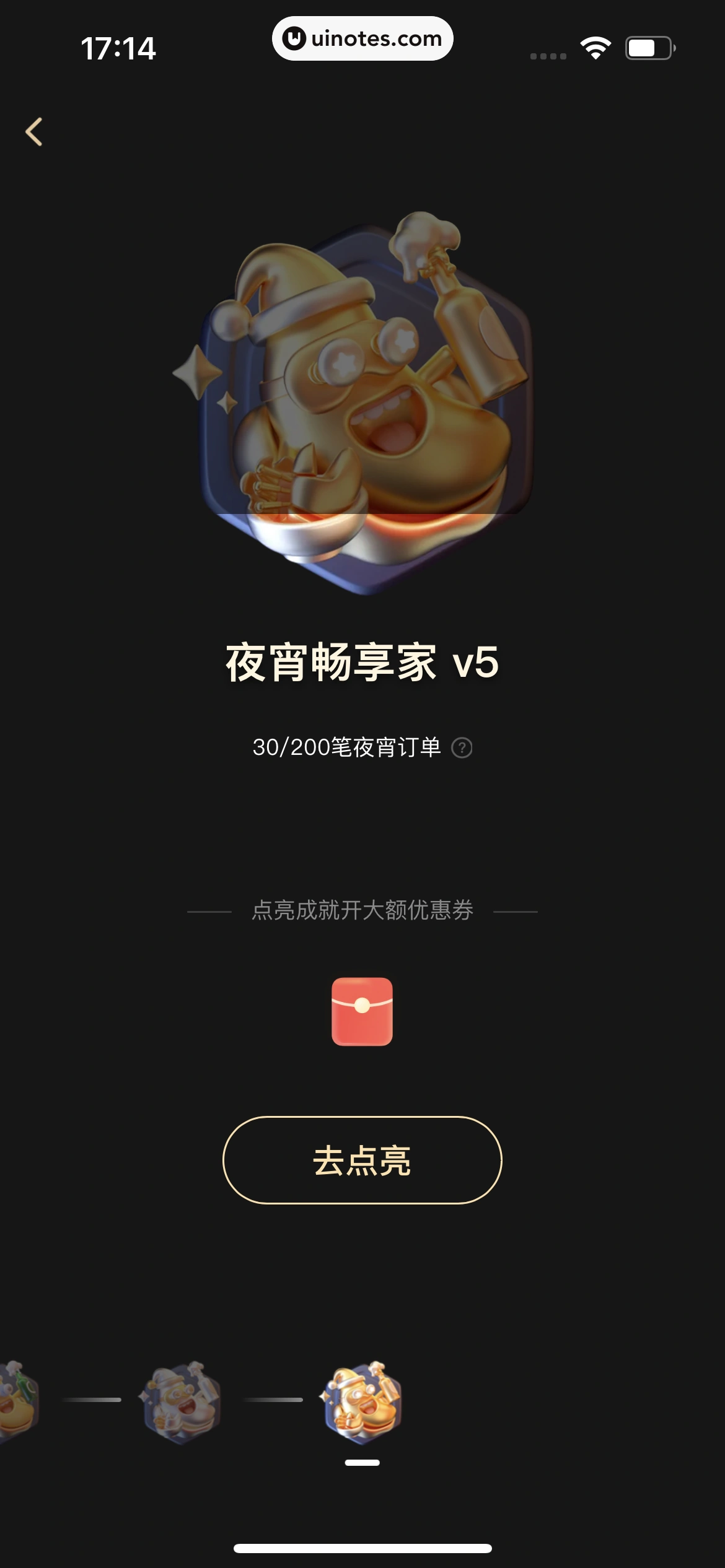Open the help icon next to order progress
This screenshot has height=1568, width=725.
coord(464,749)
